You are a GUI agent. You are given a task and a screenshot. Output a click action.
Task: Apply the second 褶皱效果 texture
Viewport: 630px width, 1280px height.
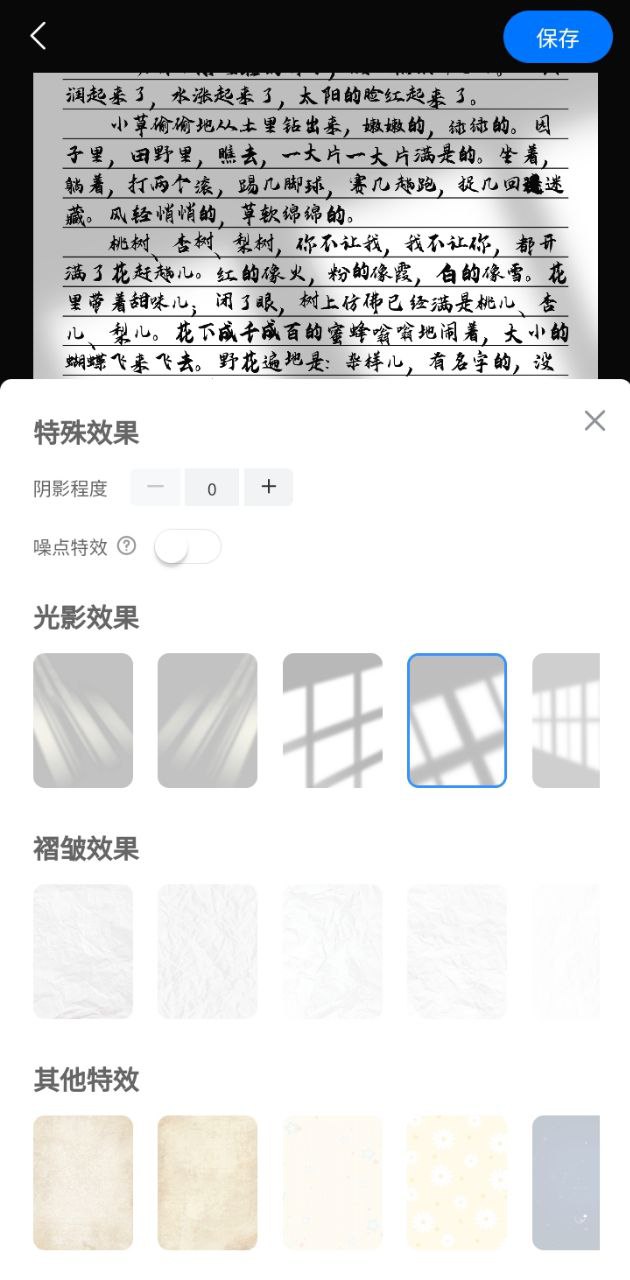[x=207, y=951]
